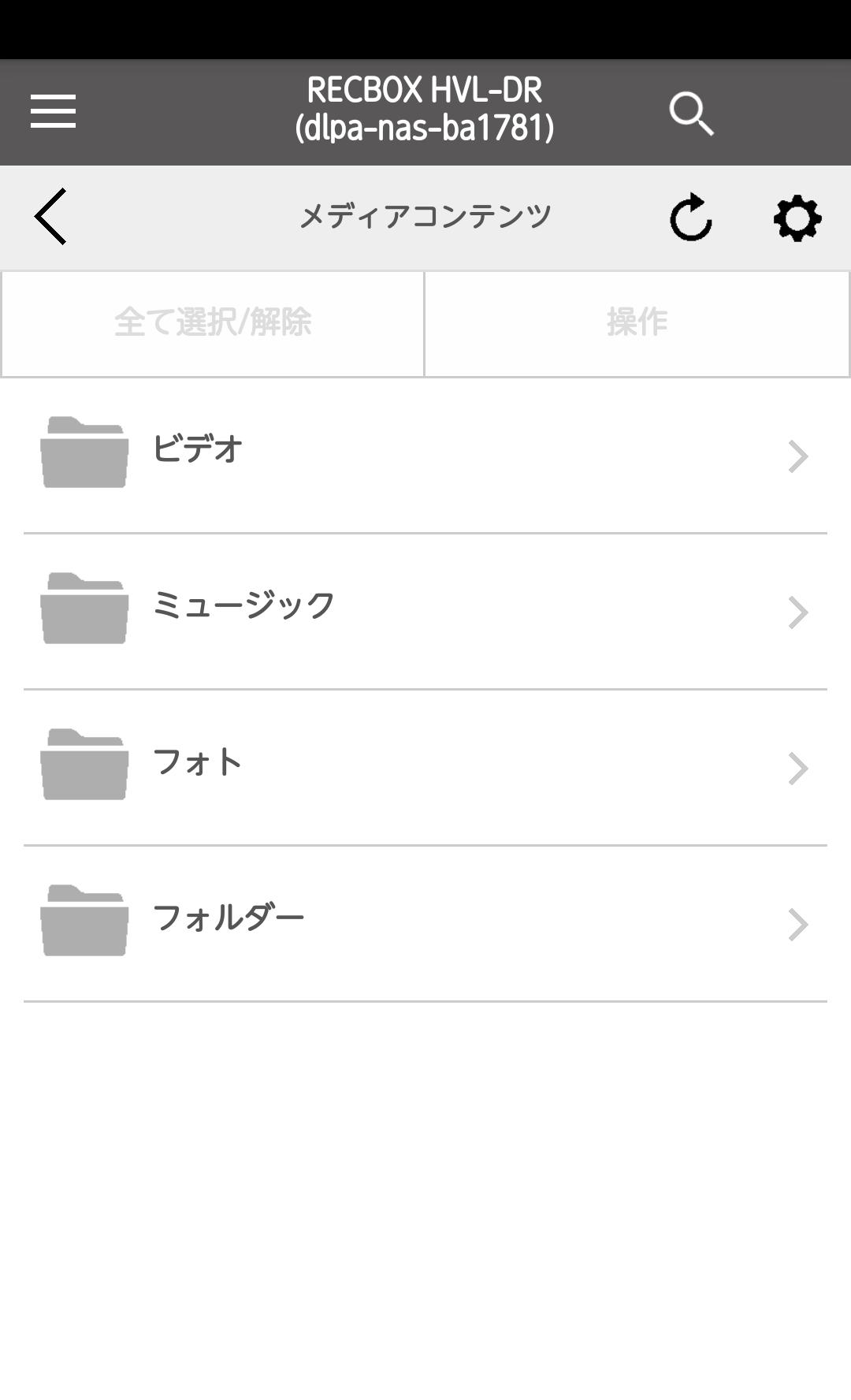Image resolution: width=851 pixels, height=1400 pixels.
Task: Refresh the media contents list
Action: 691,217
